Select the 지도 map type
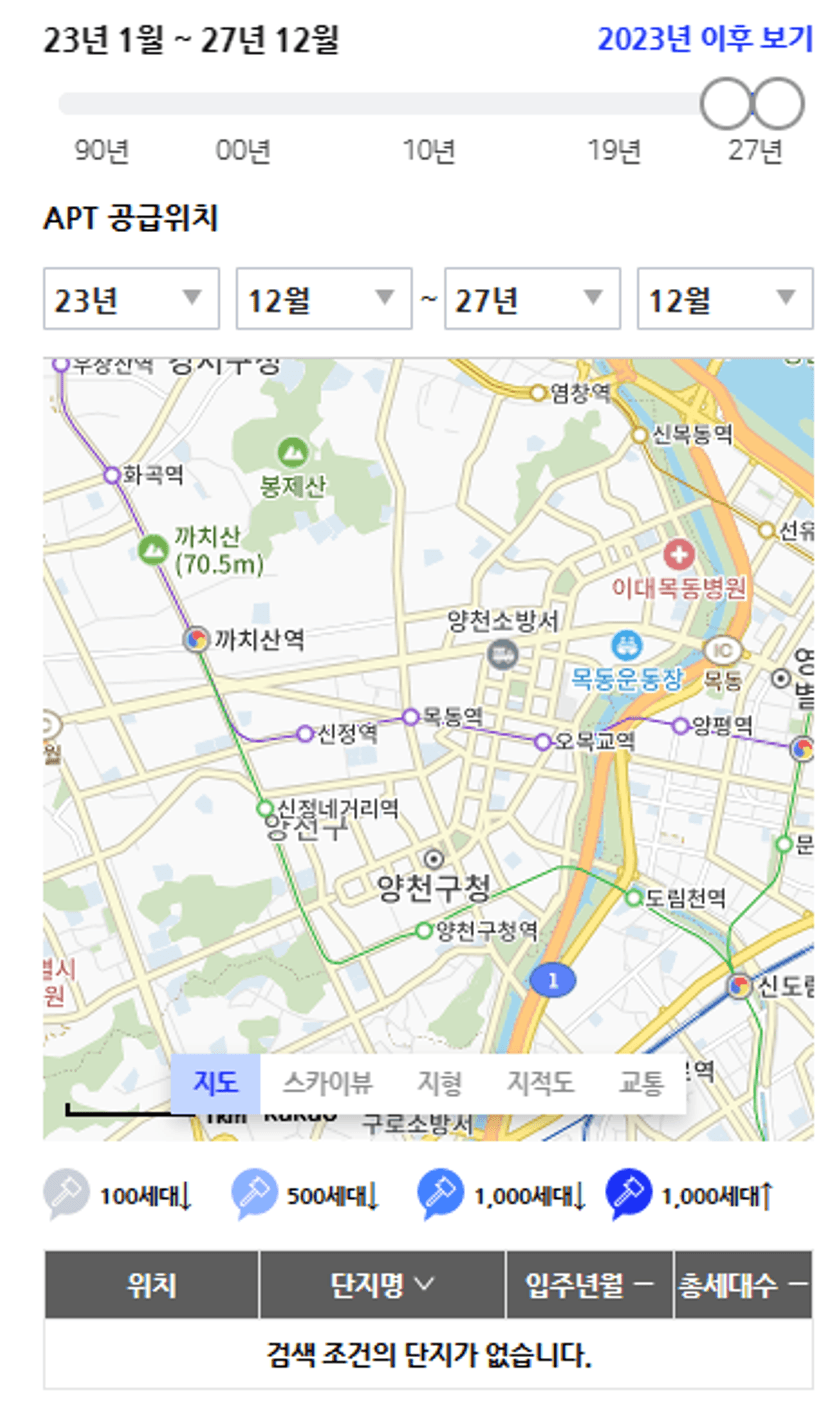Image resolution: width=827 pixels, height=1419 pixels. tap(216, 1083)
